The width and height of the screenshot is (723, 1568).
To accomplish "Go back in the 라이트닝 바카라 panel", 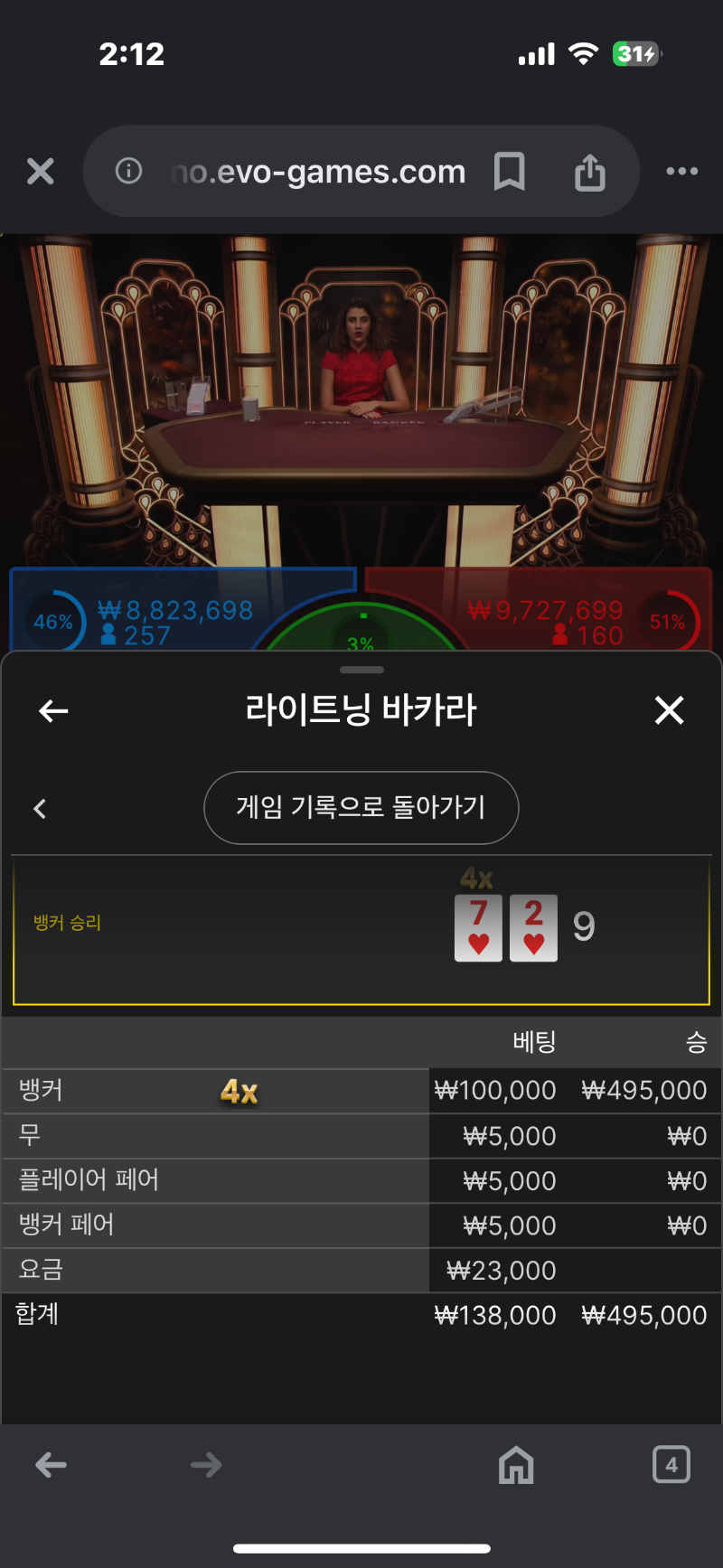I will point(53,711).
